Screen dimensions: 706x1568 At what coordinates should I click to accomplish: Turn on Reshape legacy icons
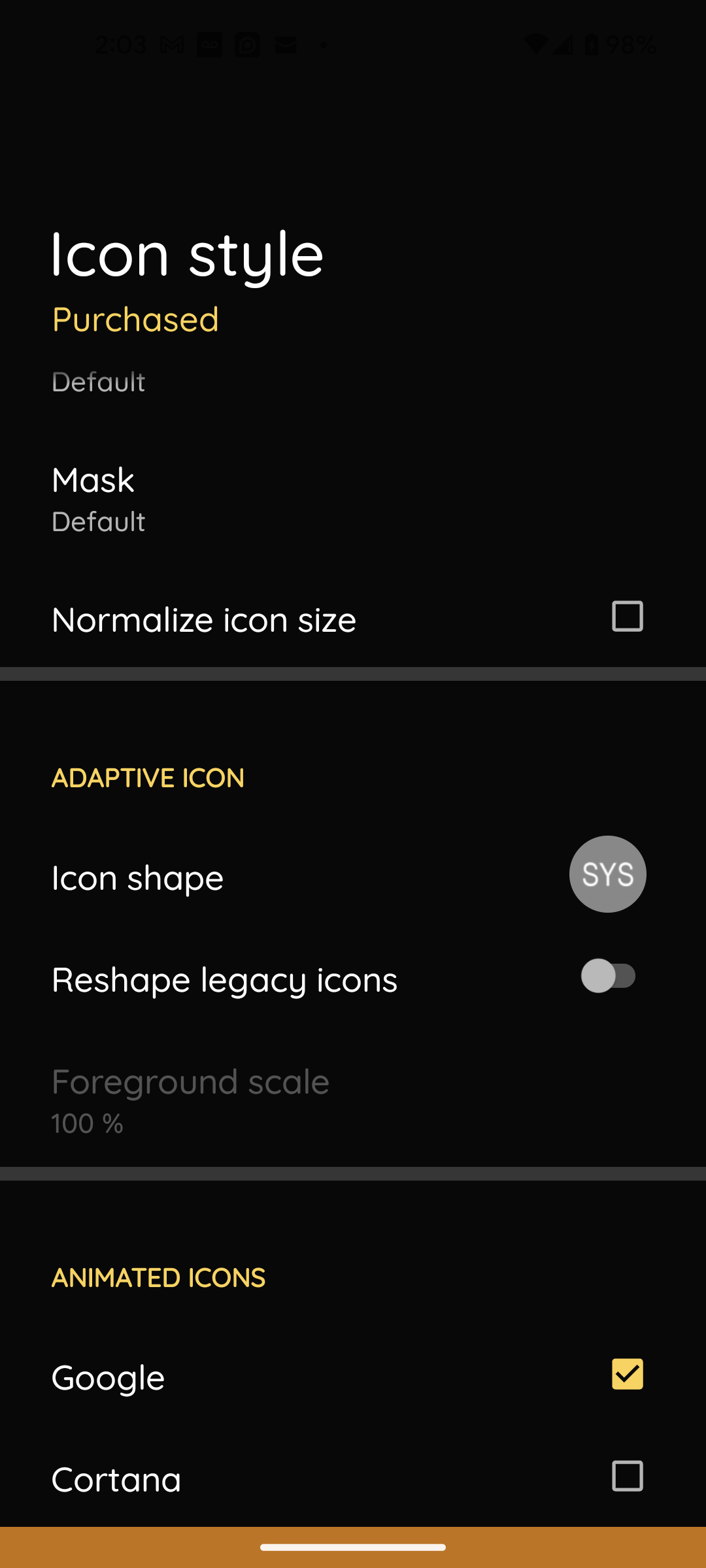pyautogui.click(x=609, y=976)
